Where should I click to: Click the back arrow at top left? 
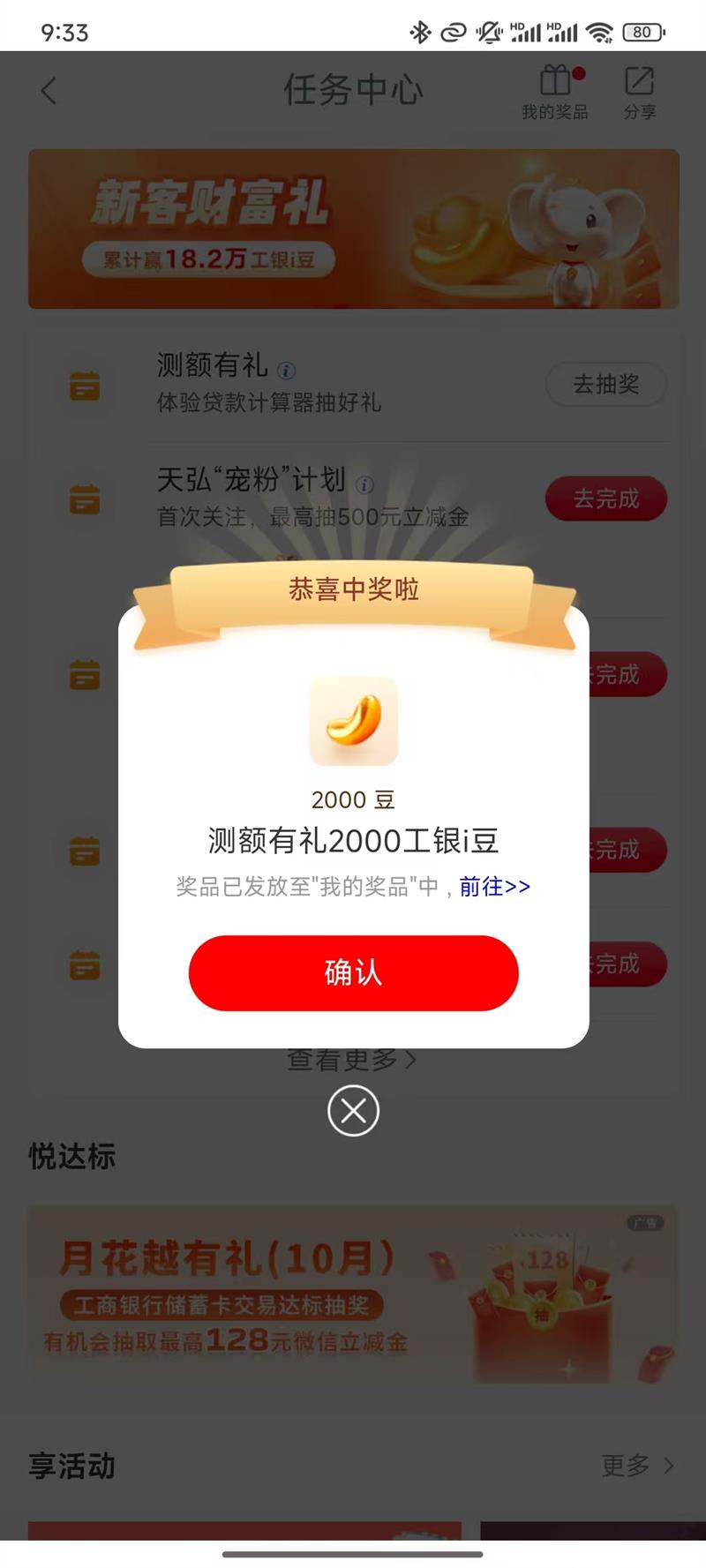pos(49,90)
